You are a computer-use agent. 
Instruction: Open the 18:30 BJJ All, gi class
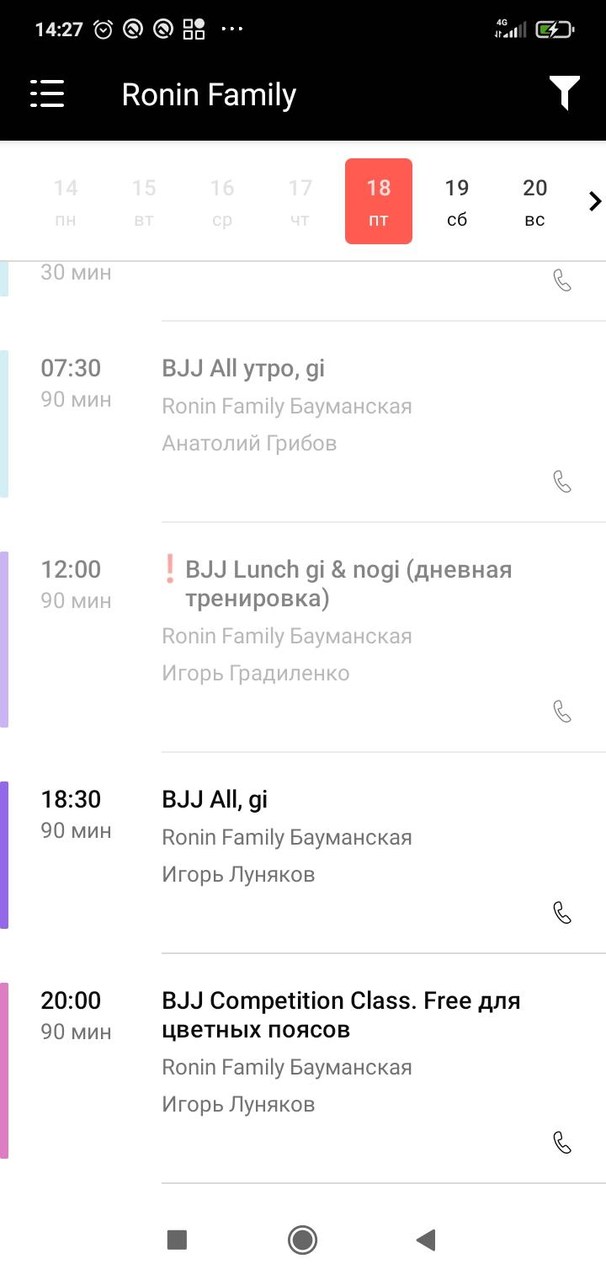tap(300, 836)
